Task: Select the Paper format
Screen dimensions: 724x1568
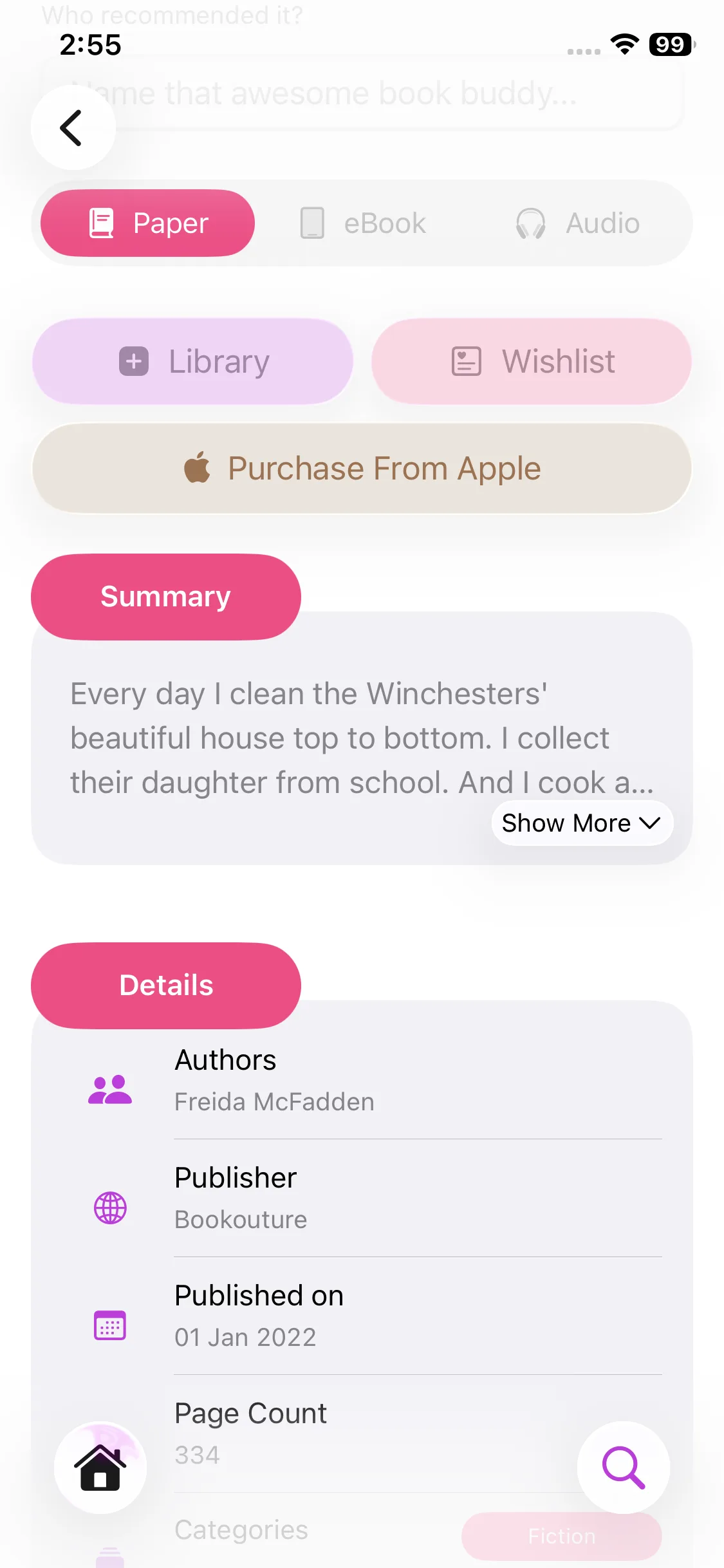Action: click(x=148, y=223)
